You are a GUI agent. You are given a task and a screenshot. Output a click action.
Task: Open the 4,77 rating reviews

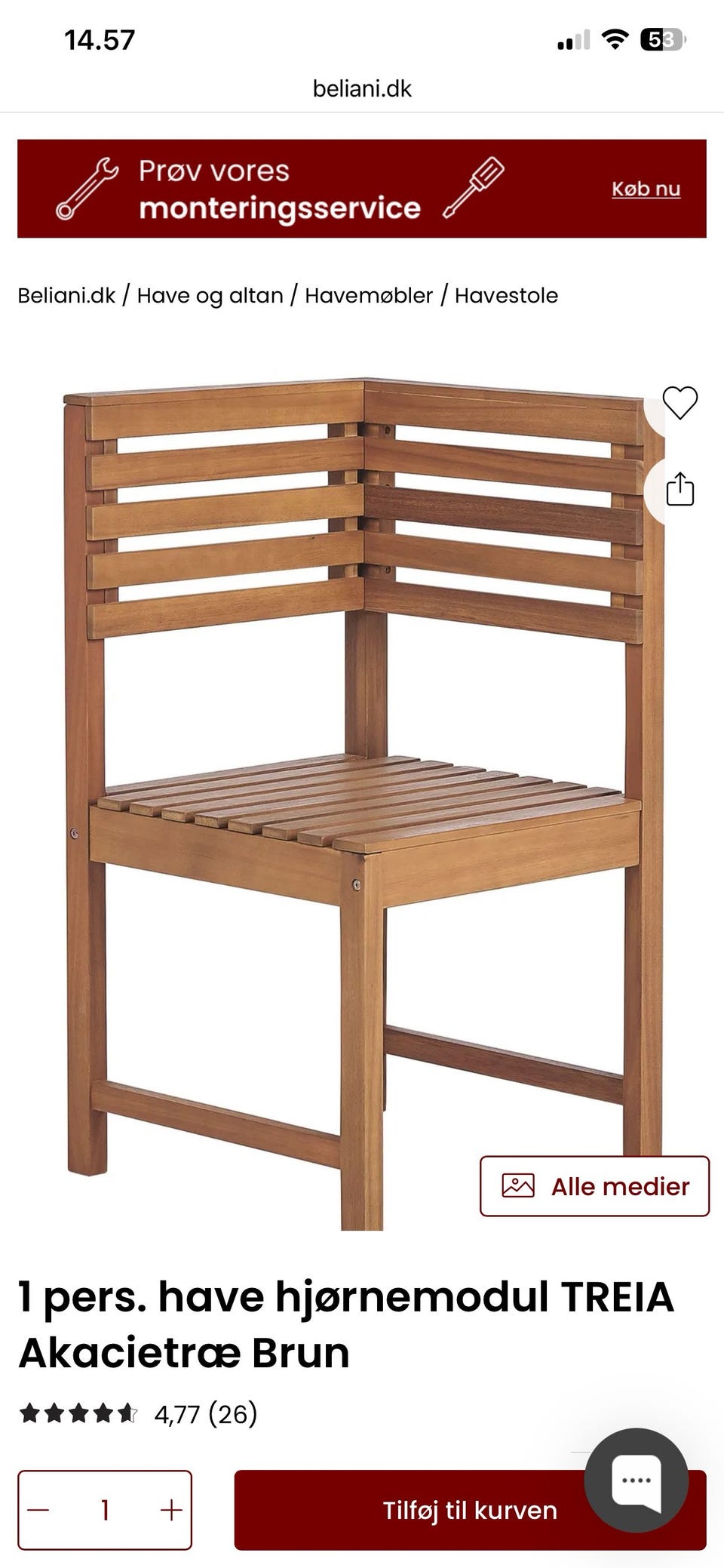(x=205, y=1413)
